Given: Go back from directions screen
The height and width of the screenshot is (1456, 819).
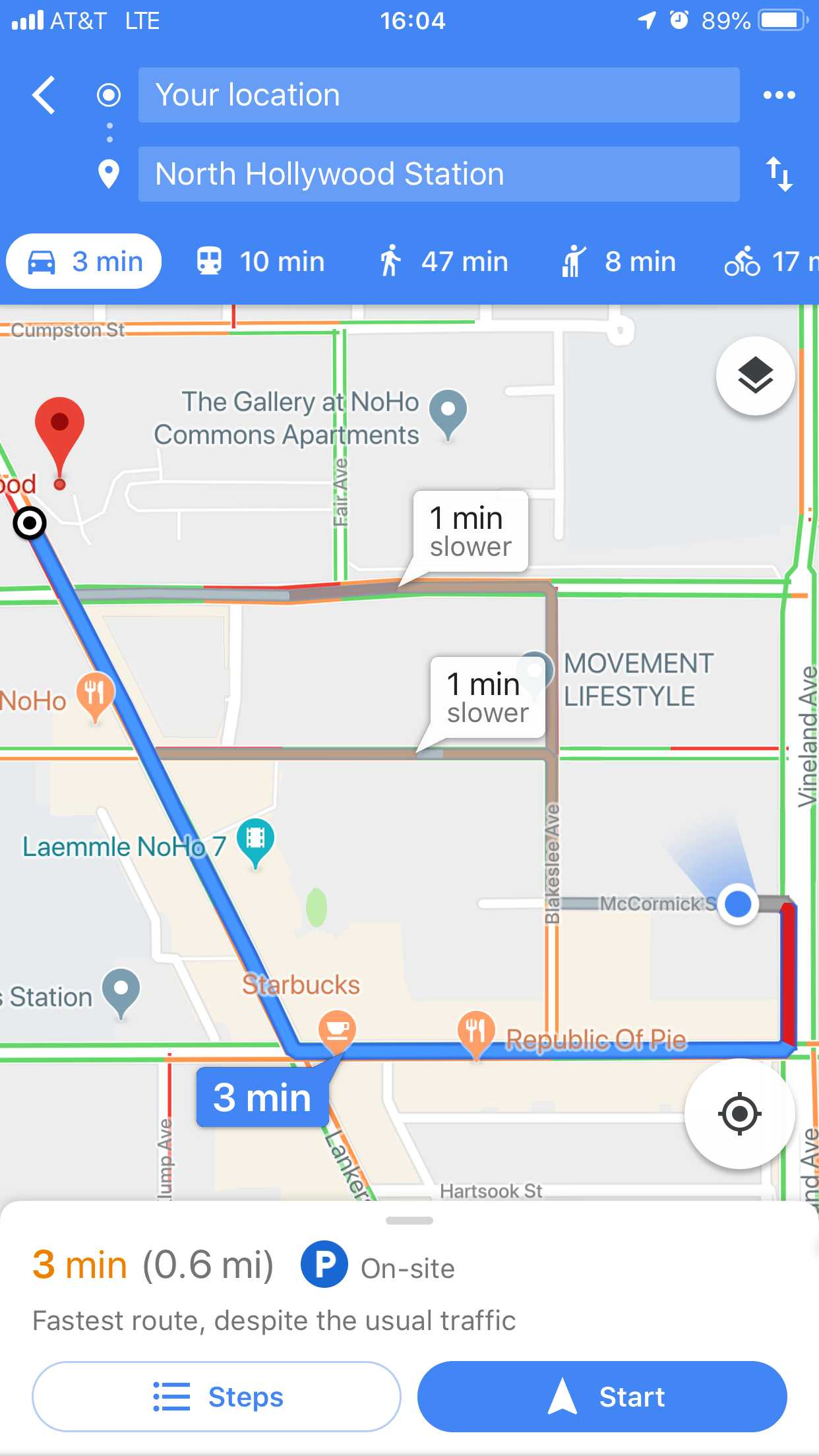Looking at the screenshot, I should [44, 95].
